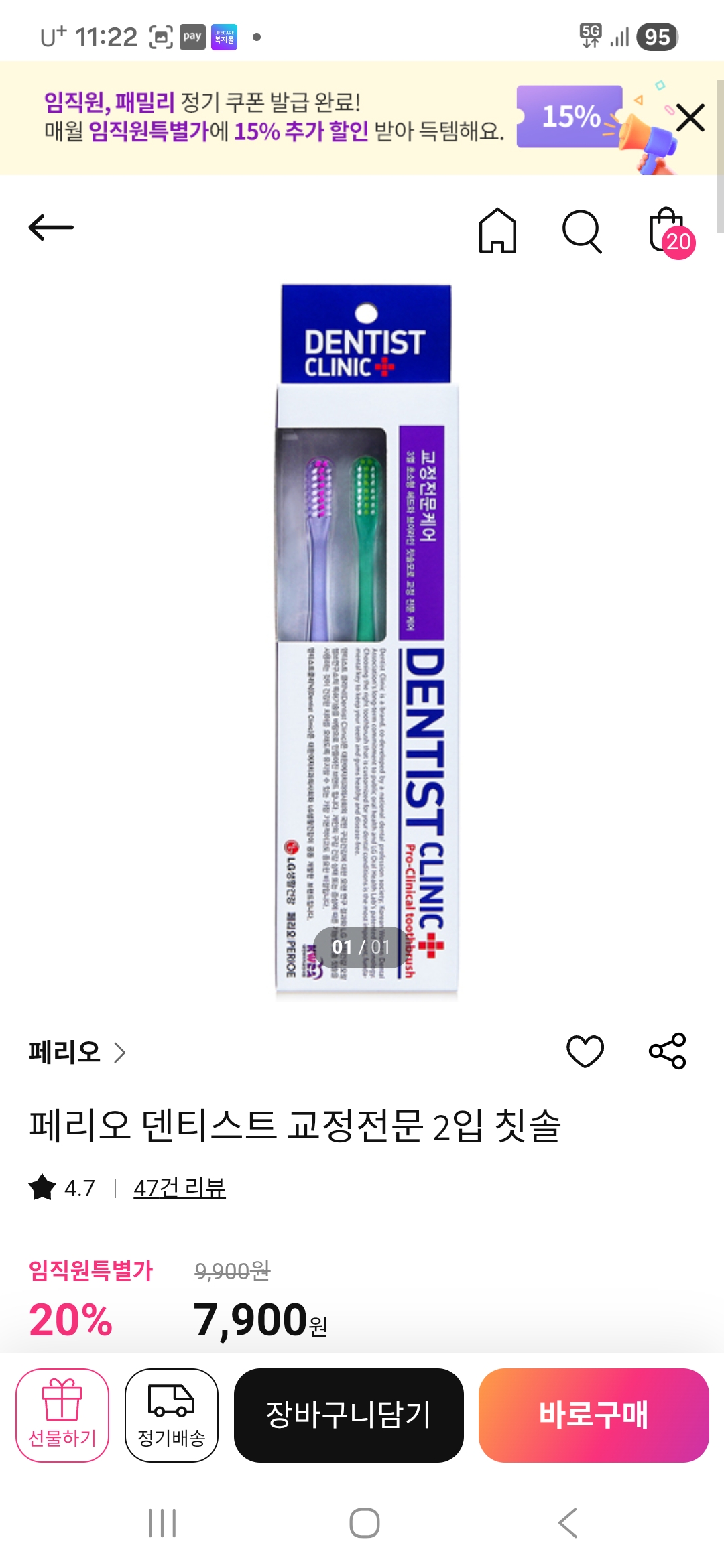The height and width of the screenshot is (1568, 724).
Task: Tap the system back button
Action: (568, 1523)
